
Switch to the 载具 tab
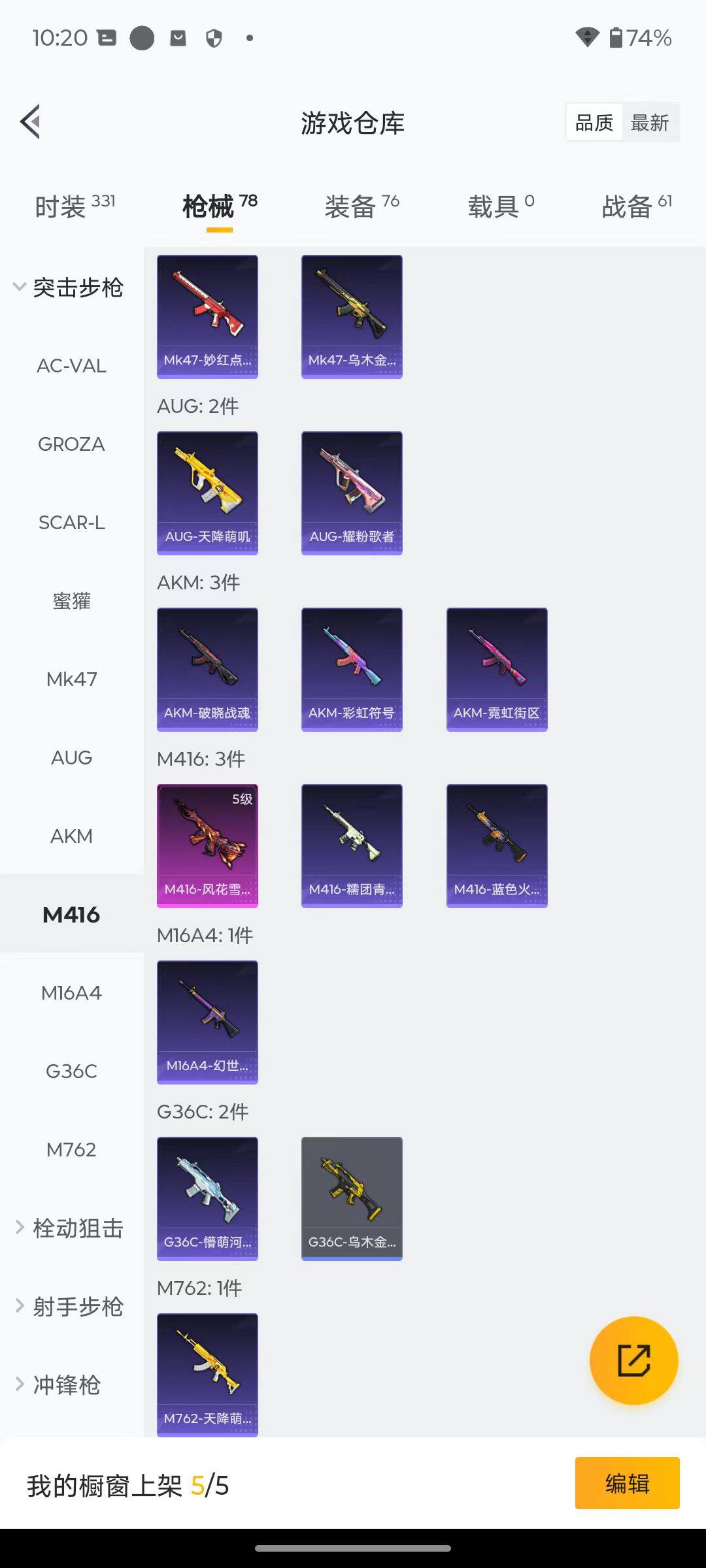click(501, 206)
